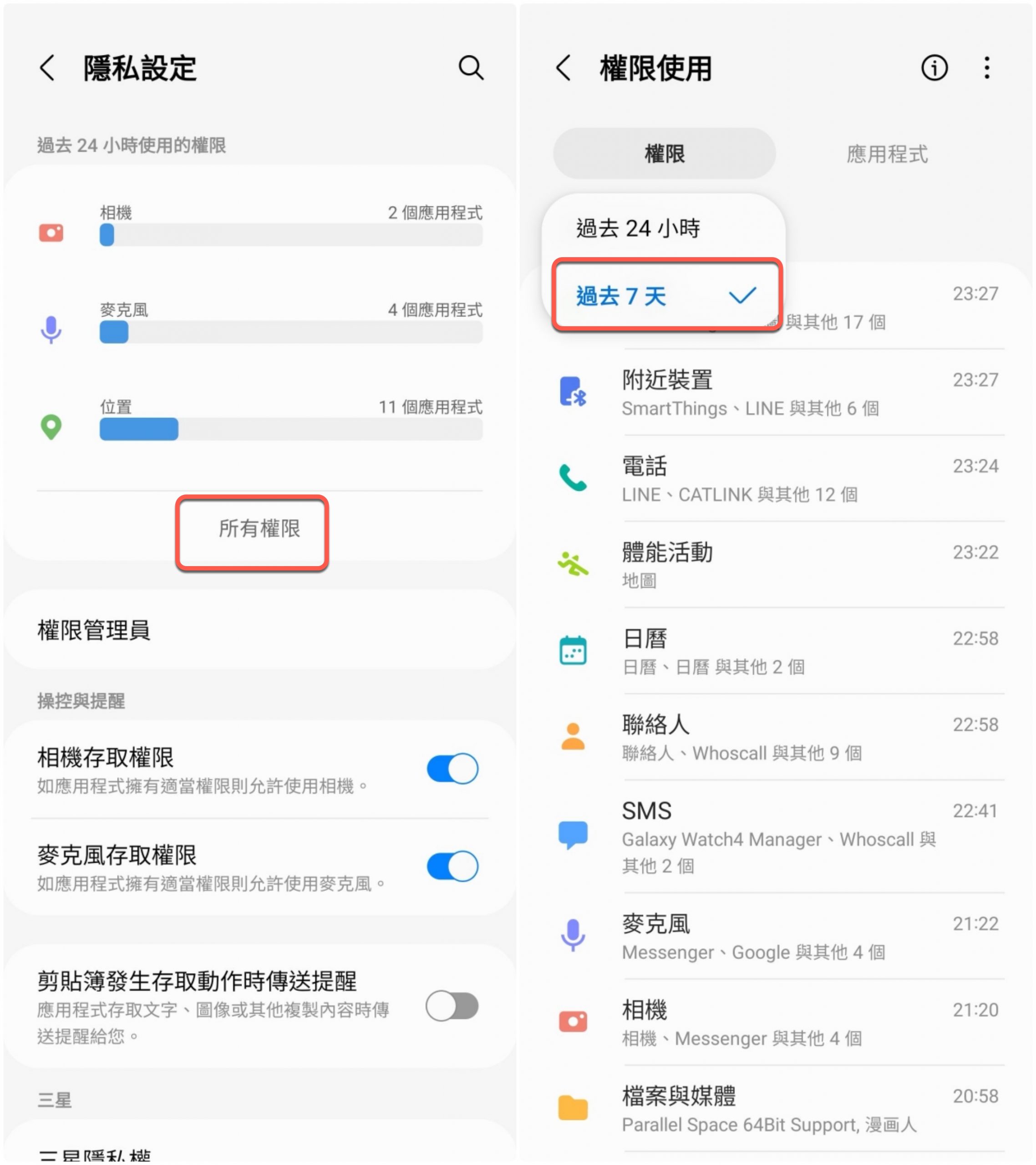Choose 過去 7 天 option
Screen dimensions: 1036x1165
coord(665,296)
